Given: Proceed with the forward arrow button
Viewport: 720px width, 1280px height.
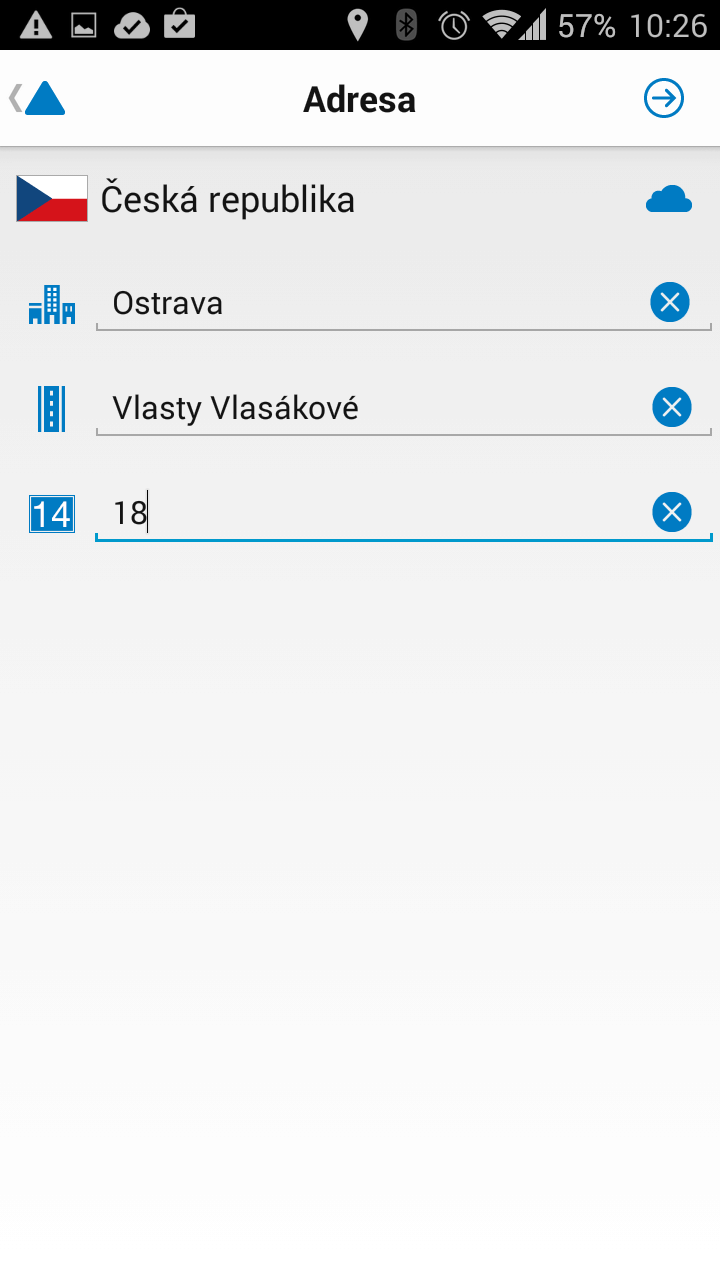Looking at the screenshot, I should pyautogui.click(x=664, y=99).
